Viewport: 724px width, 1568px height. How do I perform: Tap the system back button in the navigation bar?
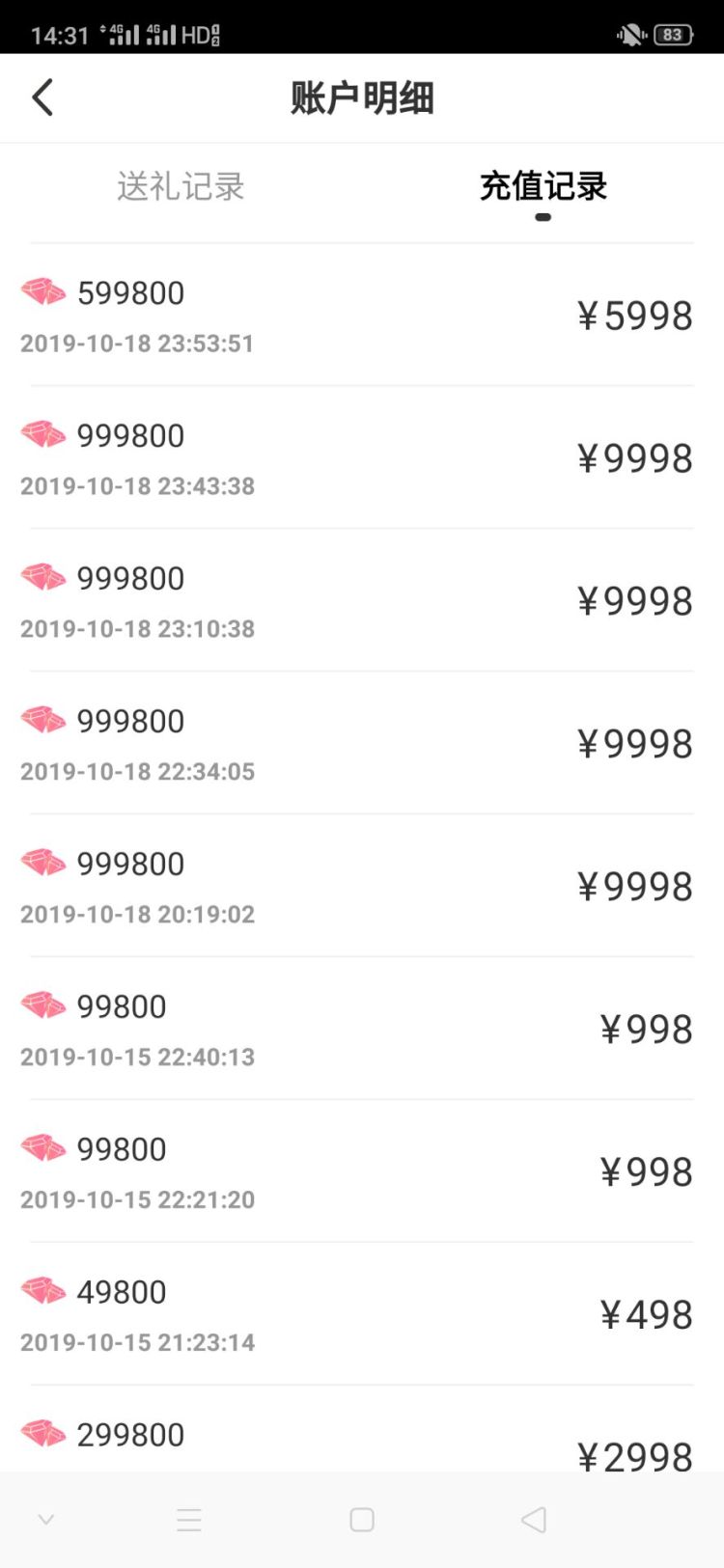pyautogui.click(x=534, y=1520)
